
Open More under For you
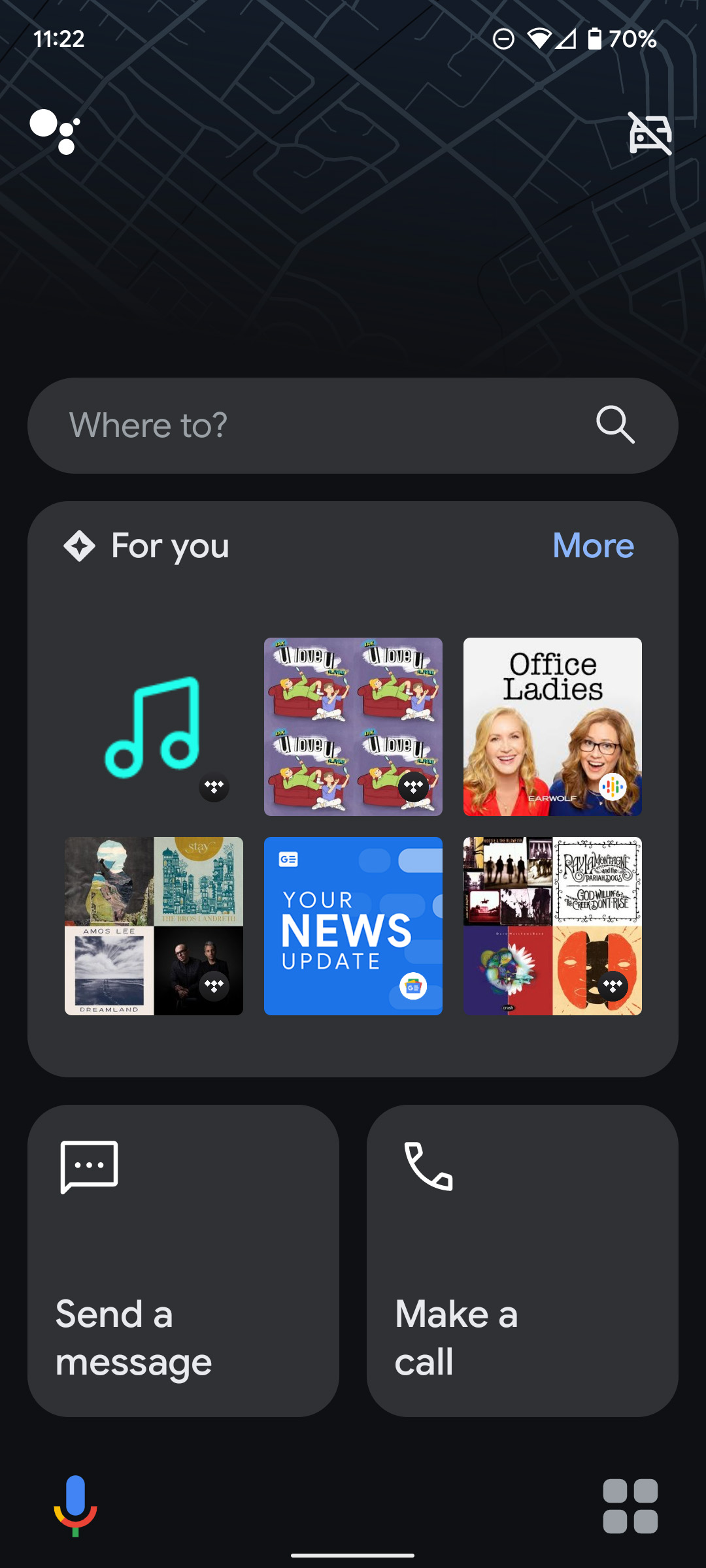(x=593, y=546)
